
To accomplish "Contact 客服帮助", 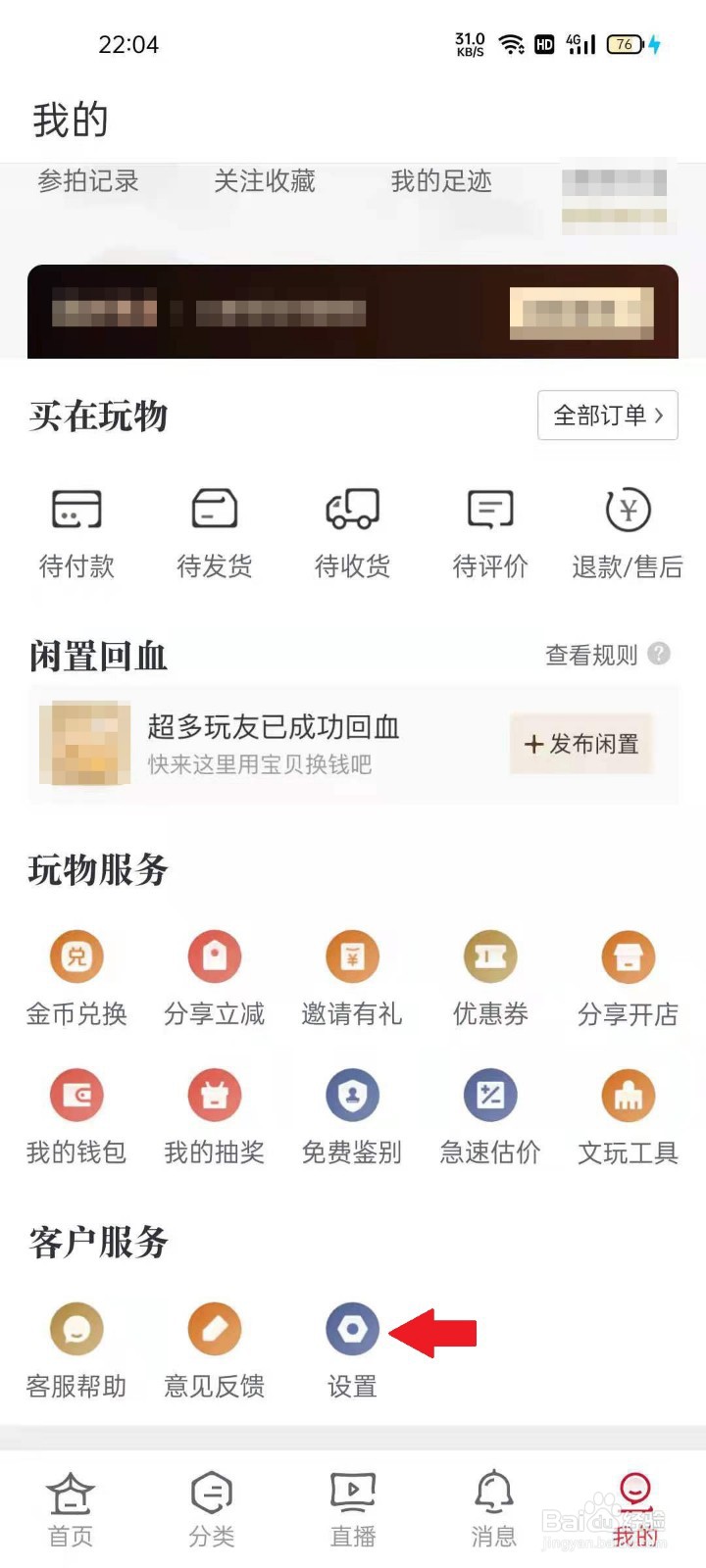I will click(x=76, y=1348).
